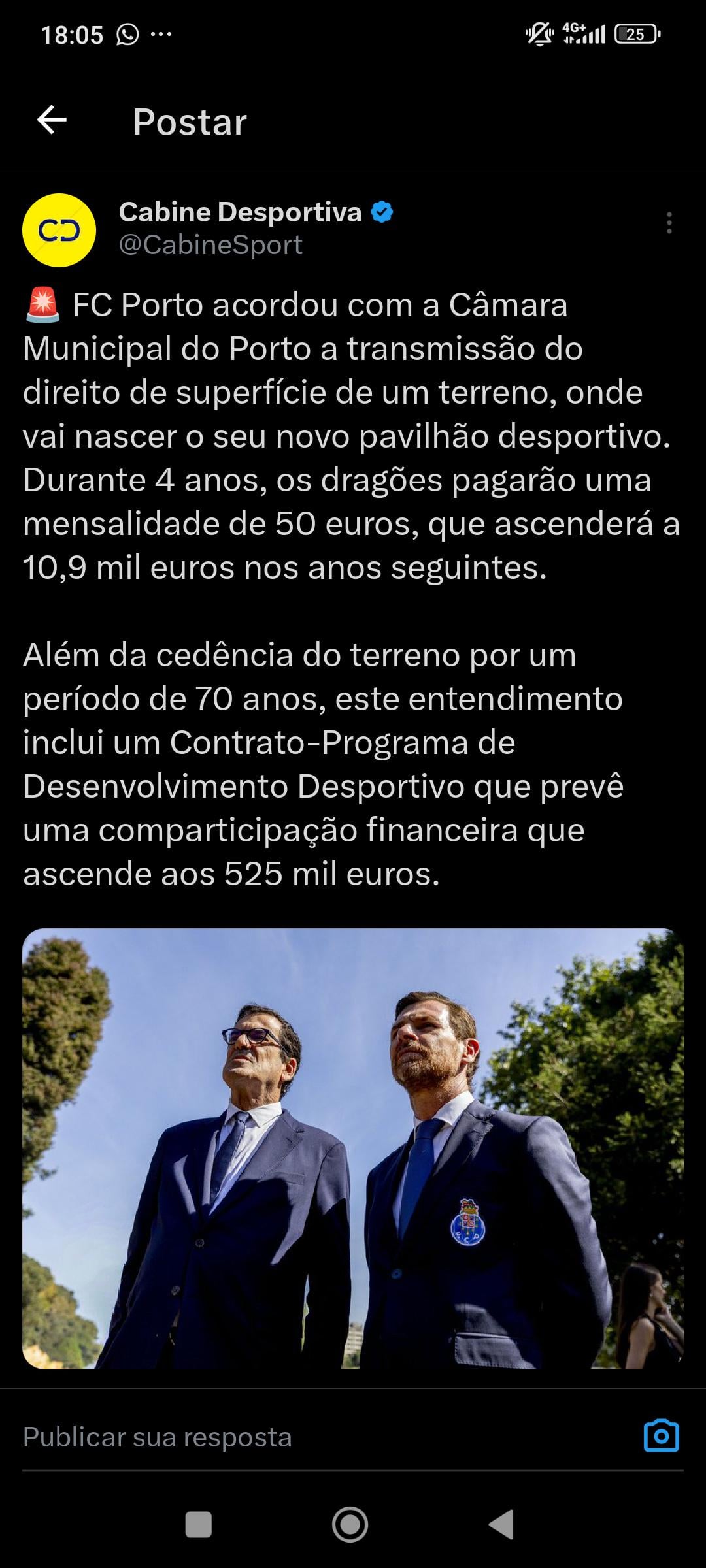Open the post's three-dot overflow menu
The width and height of the screenshot is (706, 1568).
[669, 223]
